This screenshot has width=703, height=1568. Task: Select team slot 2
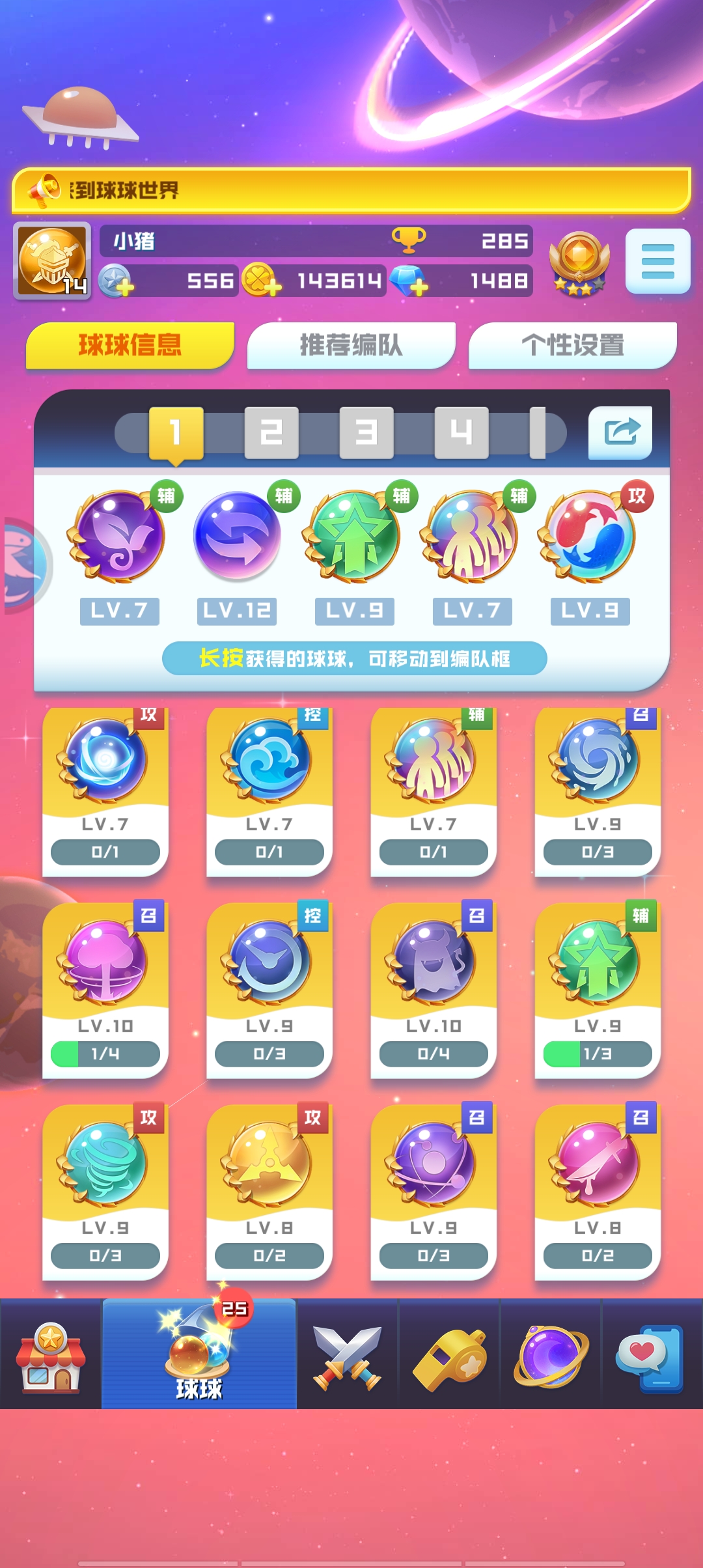[x=271, y=432]
